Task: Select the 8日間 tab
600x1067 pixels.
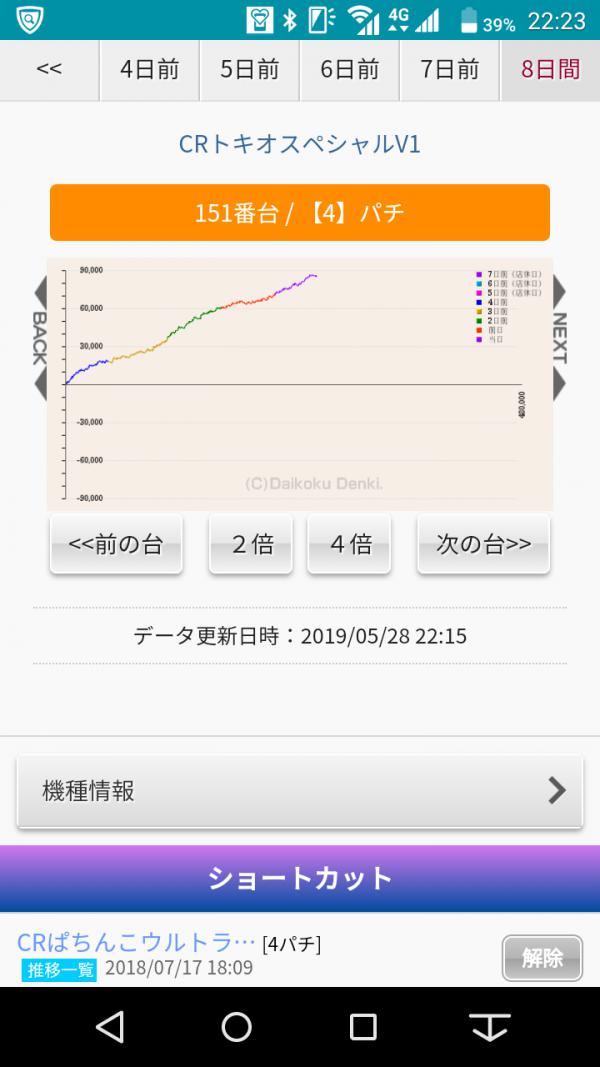Action: [x=550, y=70]
